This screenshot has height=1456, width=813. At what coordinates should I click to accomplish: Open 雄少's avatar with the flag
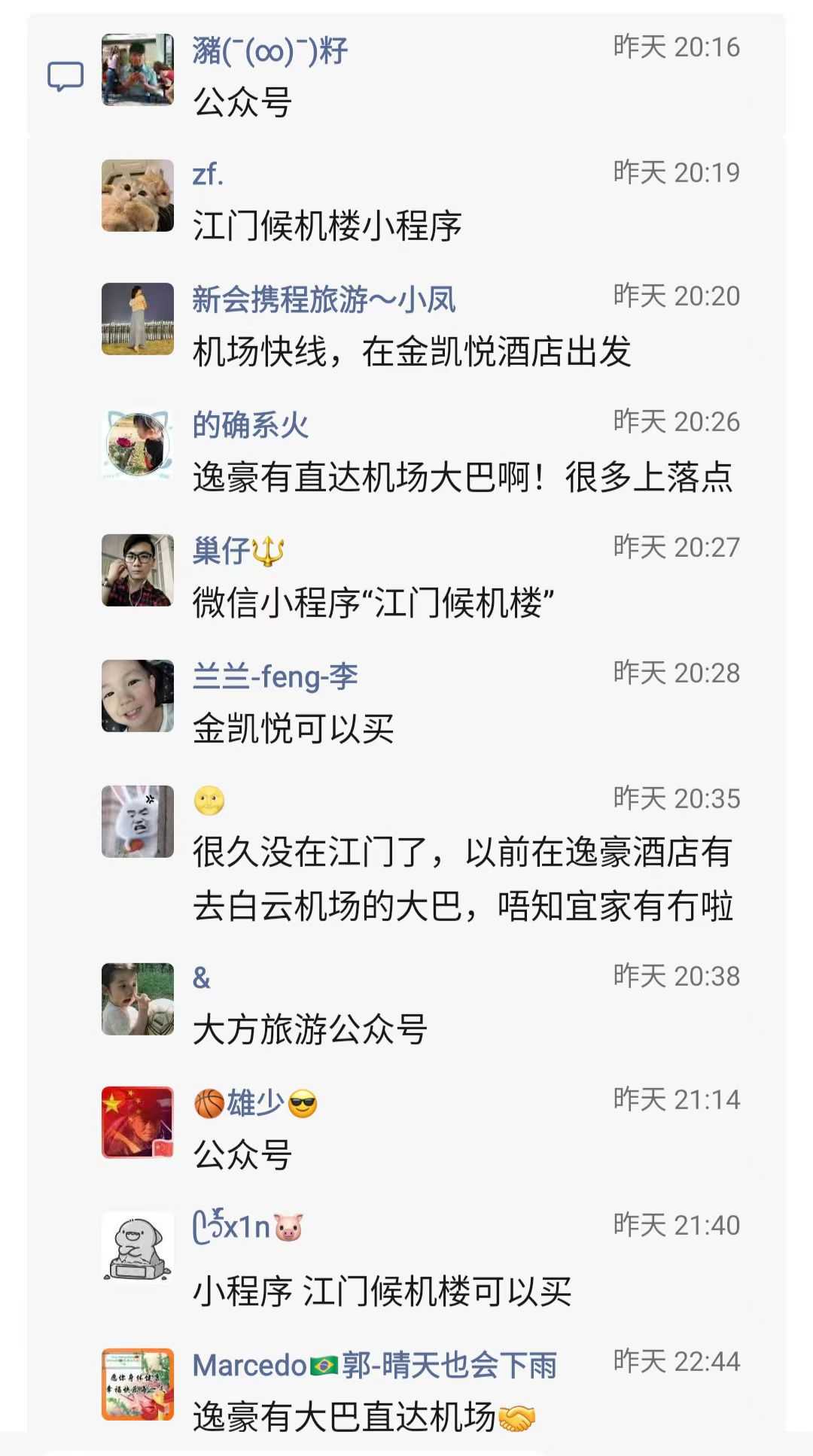[138, 1122]
